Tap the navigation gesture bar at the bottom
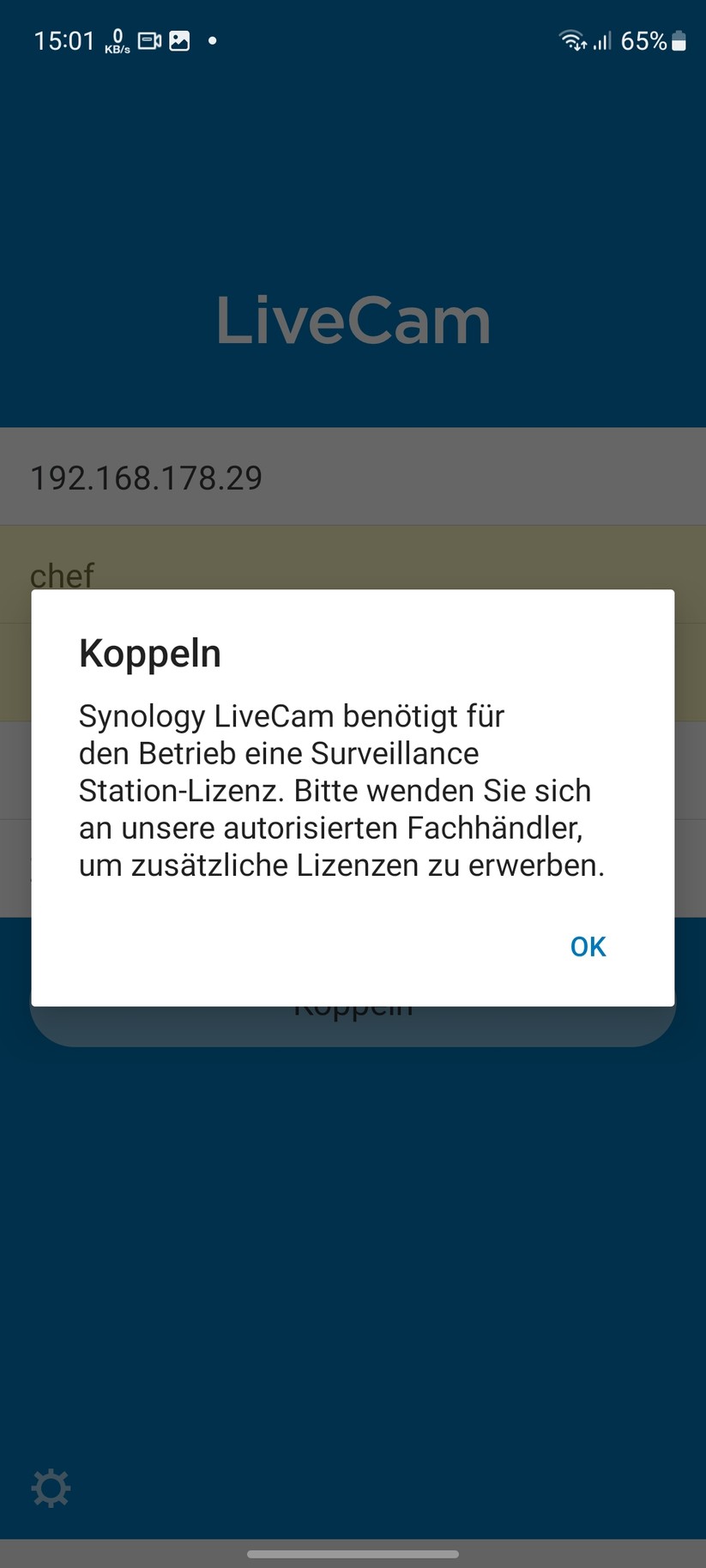Screen dimensions: 706x1568 (353, 1553)
